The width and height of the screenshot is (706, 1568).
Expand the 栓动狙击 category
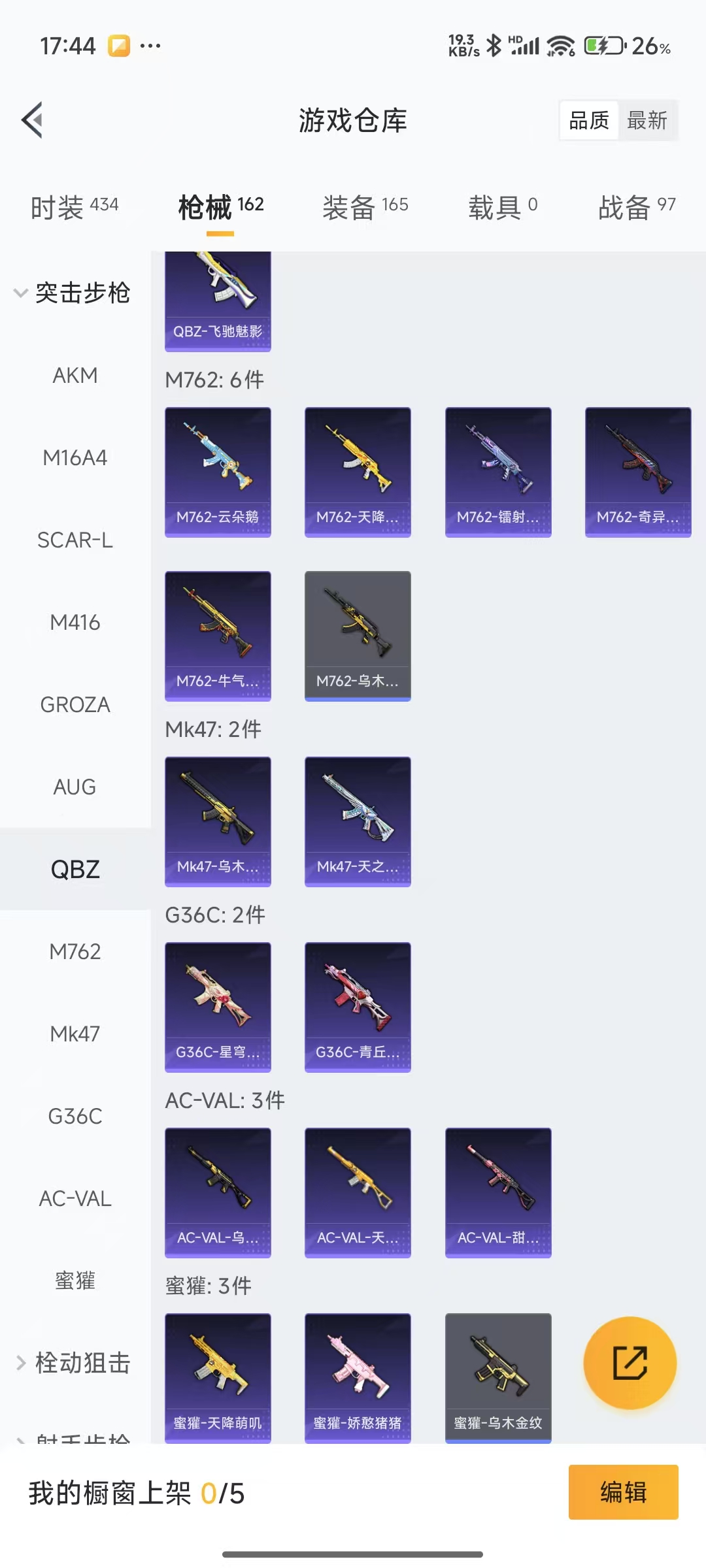pyautogui.click(x=73, y=1363)
